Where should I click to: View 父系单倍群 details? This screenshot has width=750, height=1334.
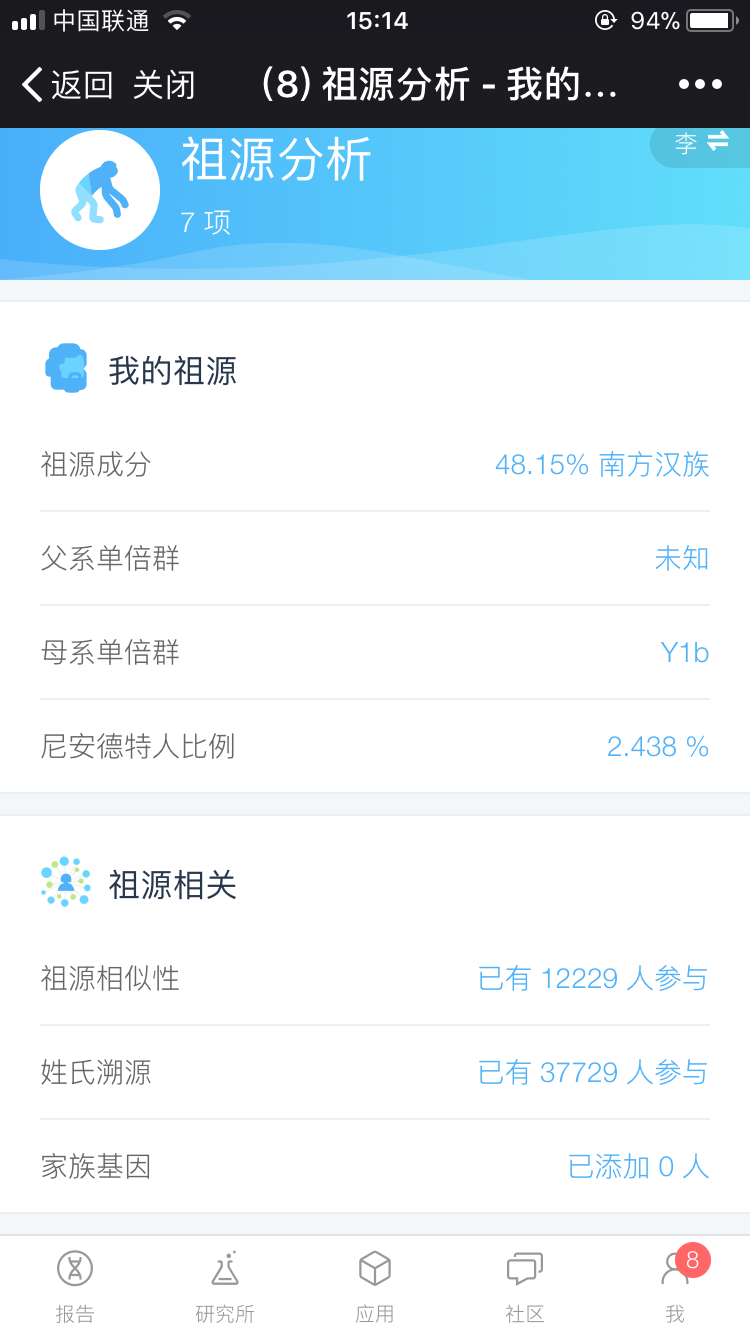[x=375, y=558]
